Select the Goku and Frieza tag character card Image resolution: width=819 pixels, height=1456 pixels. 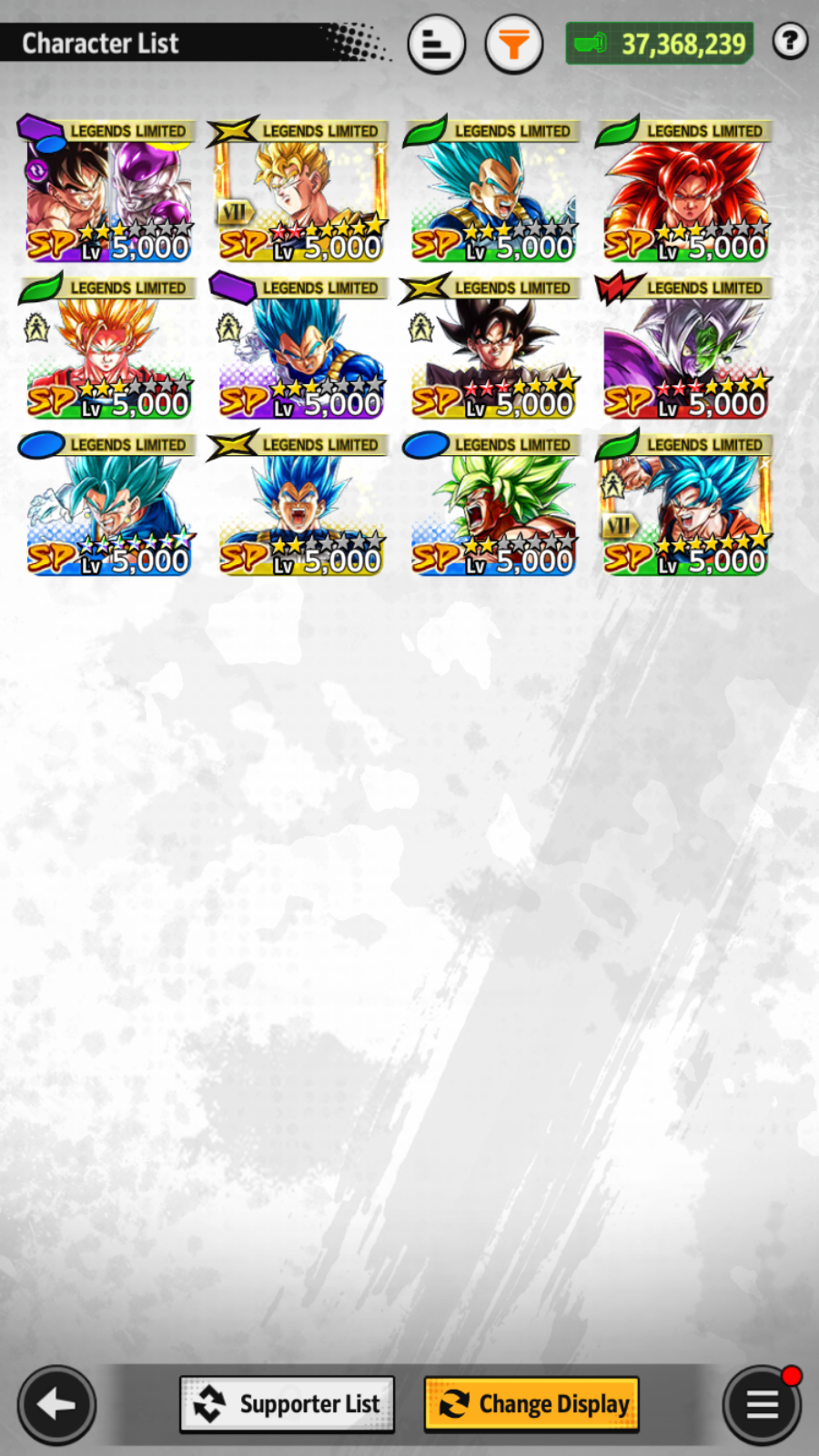tap(108, 190)
